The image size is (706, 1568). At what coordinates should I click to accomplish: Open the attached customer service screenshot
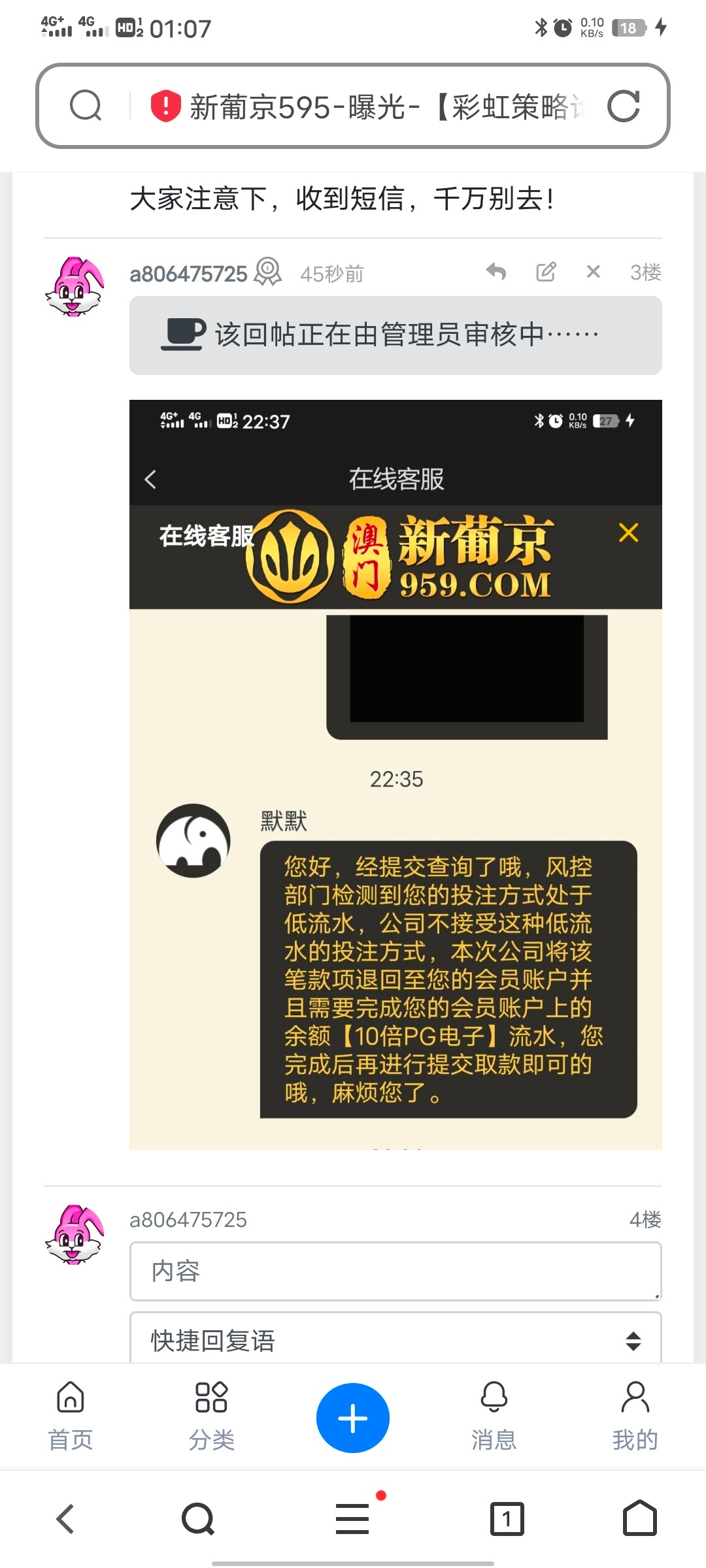tap(395, 774)
